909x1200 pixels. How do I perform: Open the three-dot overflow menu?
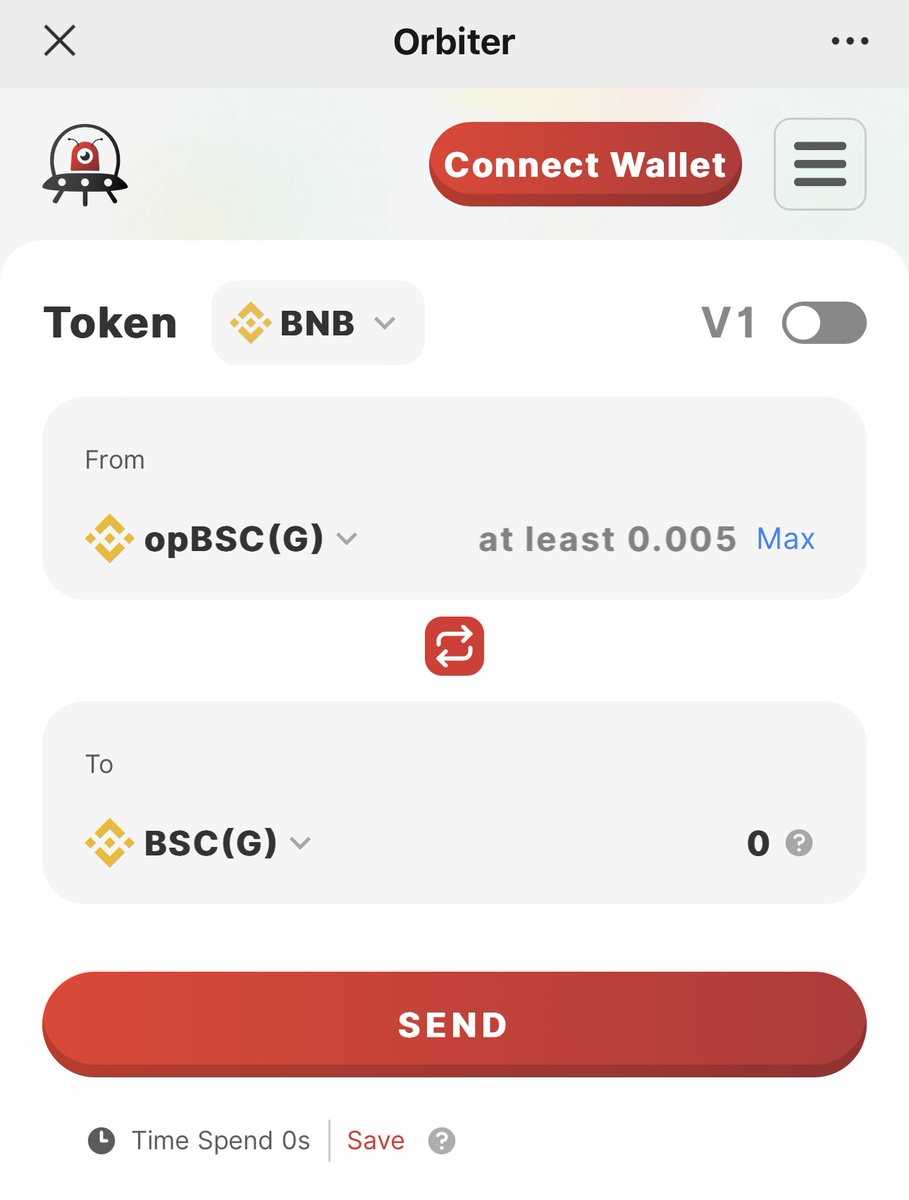[849, 41]
